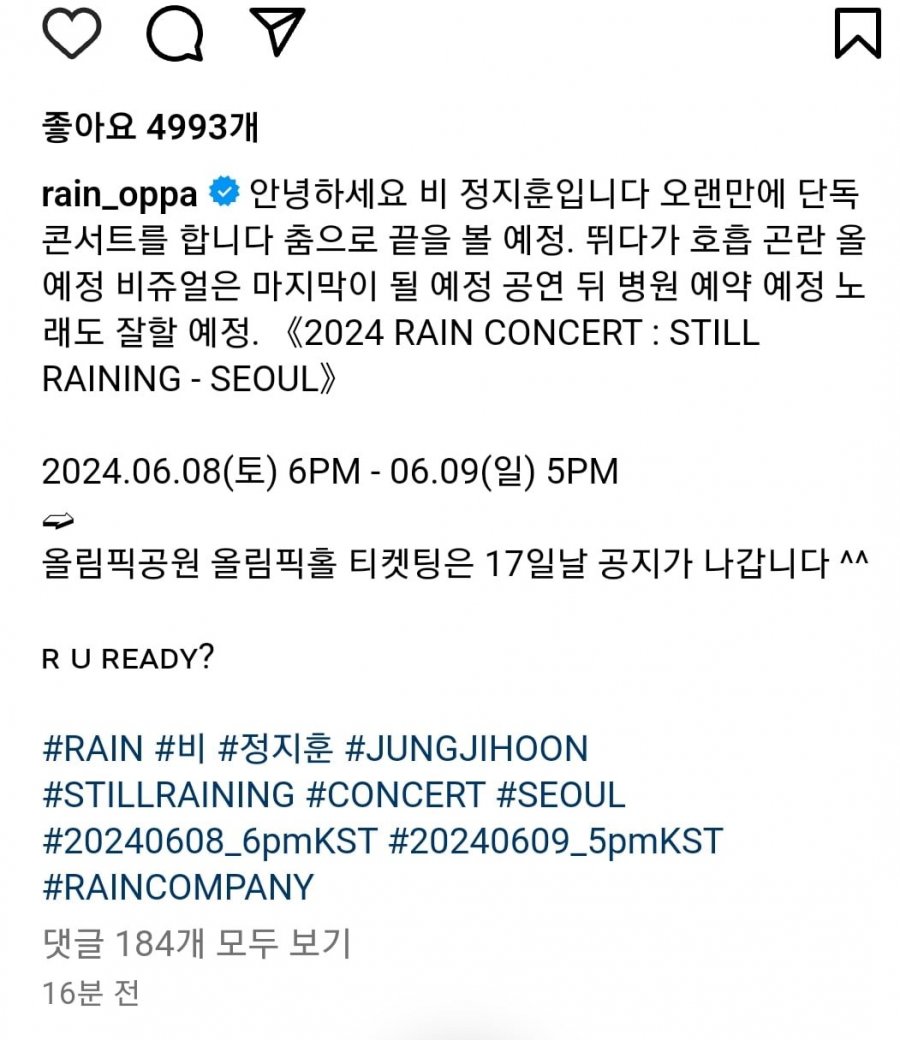Open the #CONCERT hashtag
900x1040 pixels.
(x=395, y=795)
